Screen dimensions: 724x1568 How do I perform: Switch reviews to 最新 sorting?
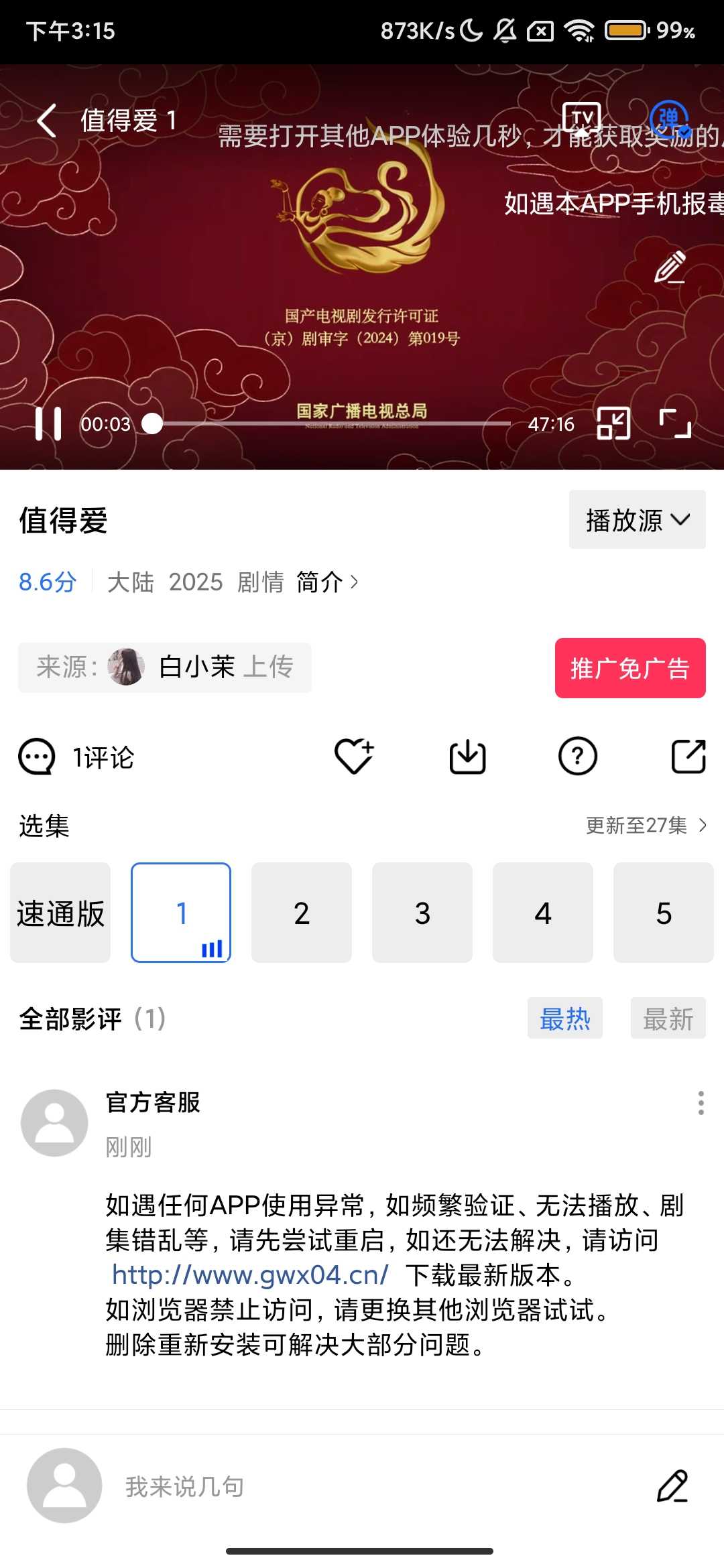coord(668,1019)
